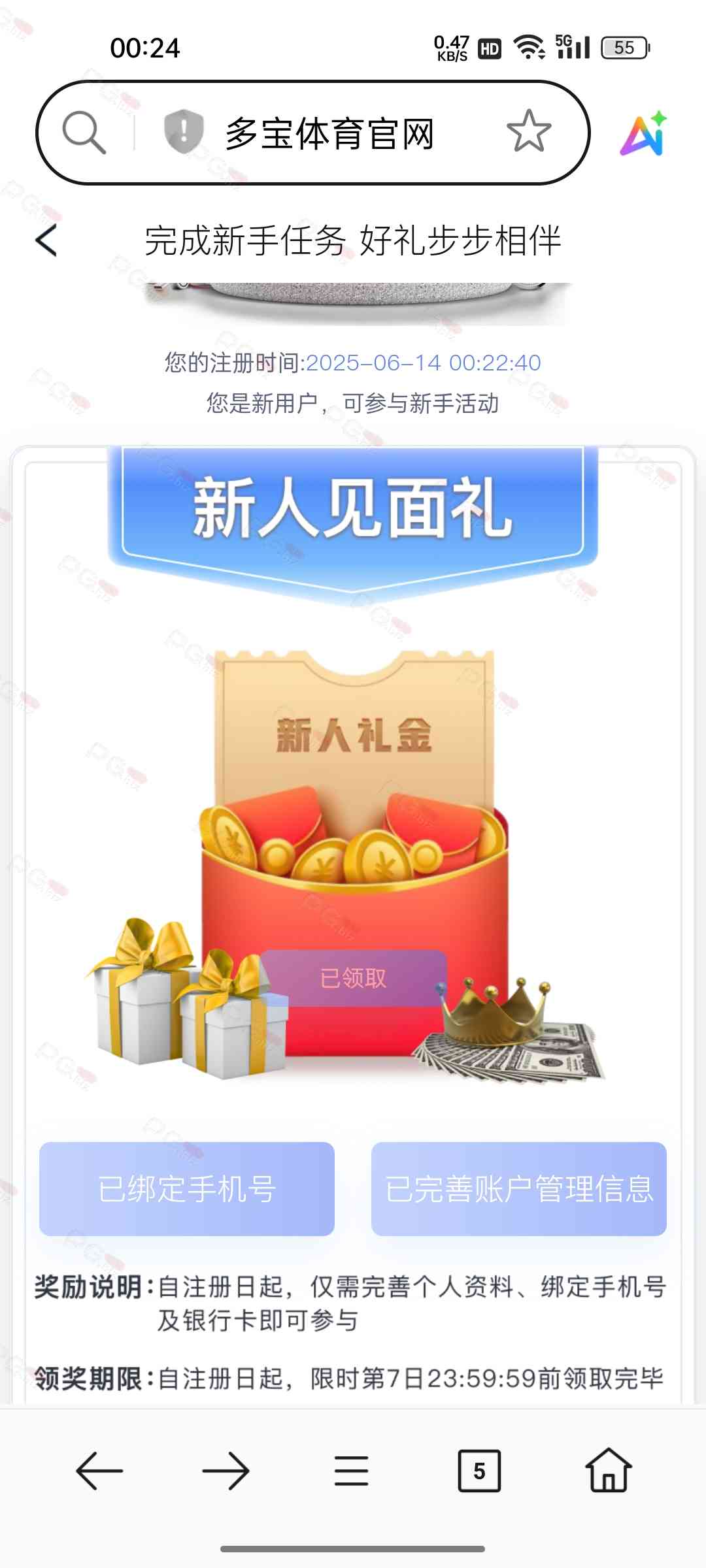Navigate forward with the browser's right arrow
Screen dimensions: 706x1568
tap(226, 1471)
